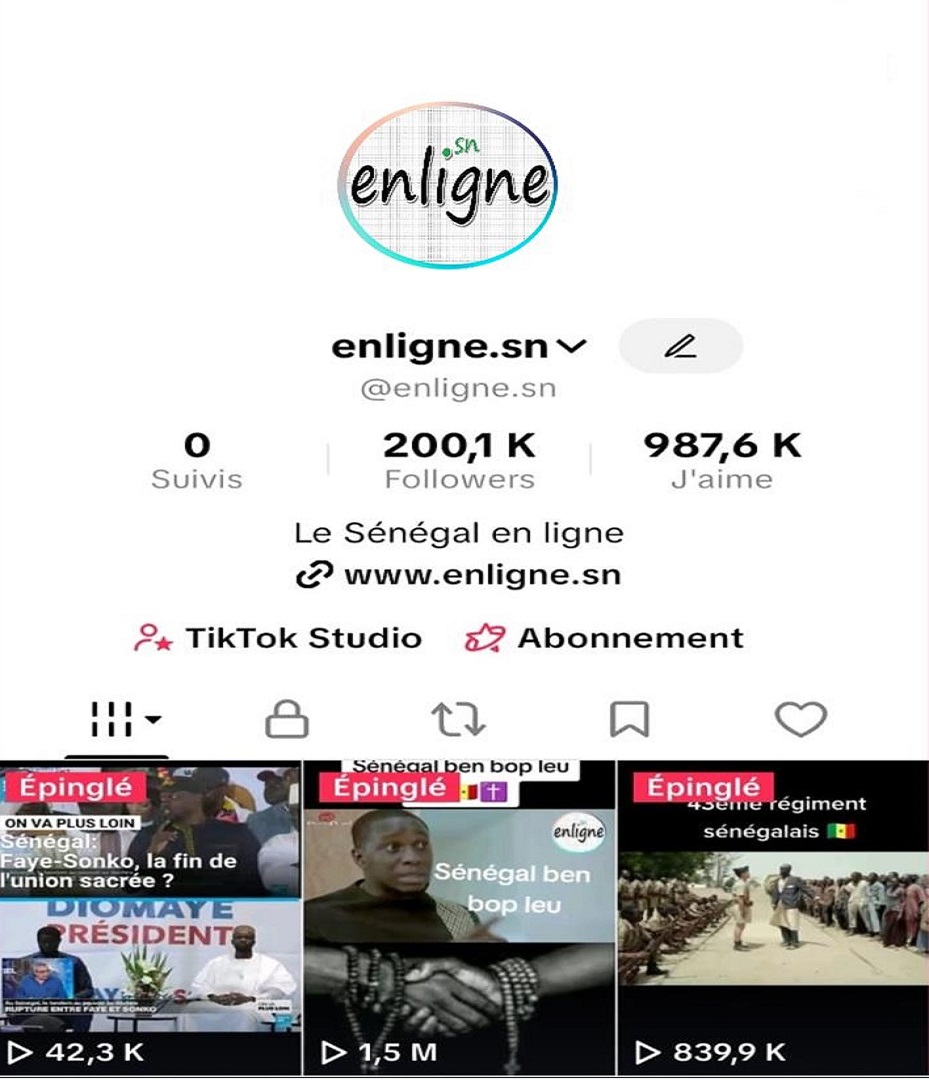Image resolution: width=929 pixels, height=1080 pixels.
Task: View the Suivis following list
Action: pyautogui.click(x=197, y=461)
